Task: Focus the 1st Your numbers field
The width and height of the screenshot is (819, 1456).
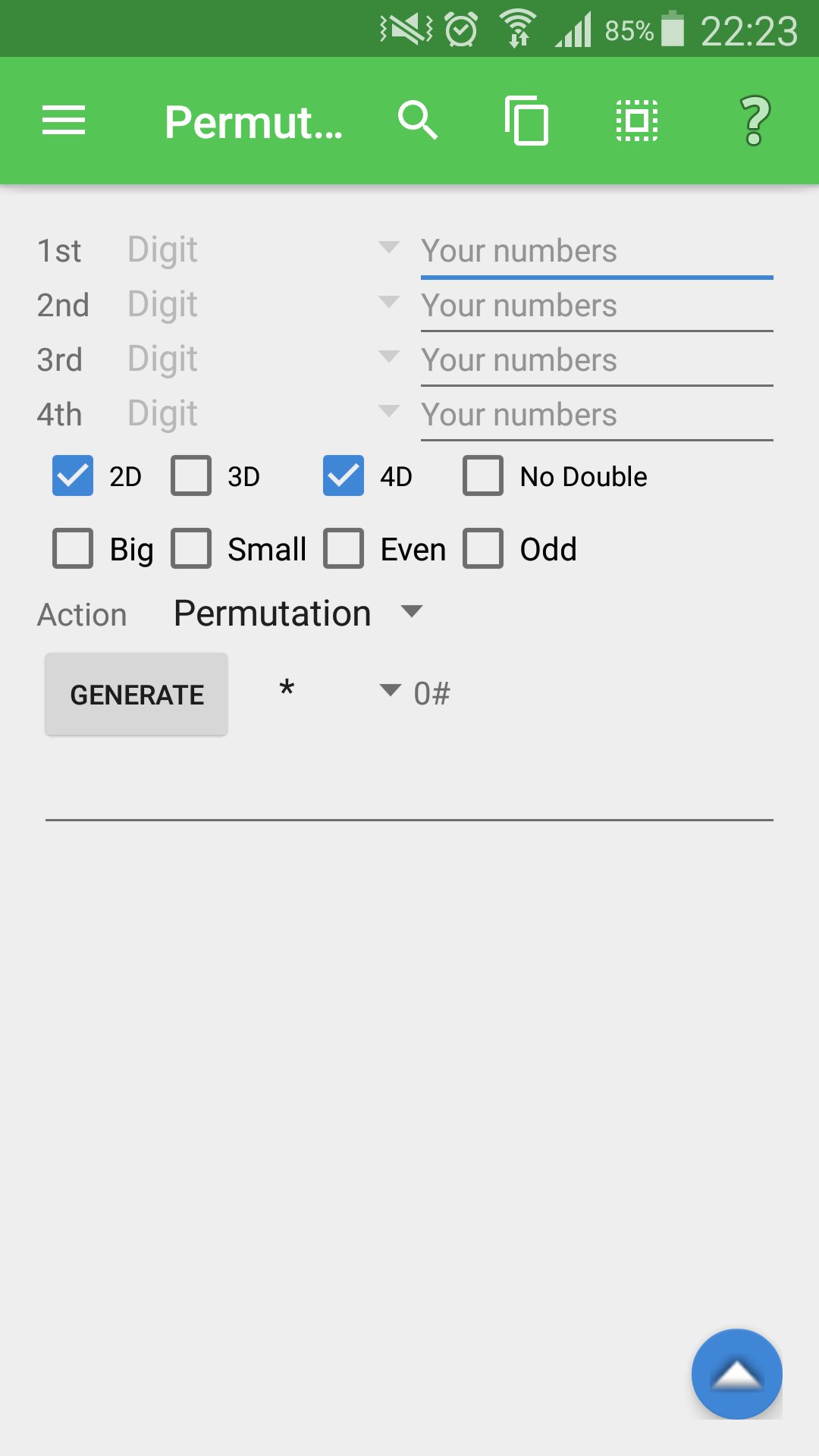Action: pos(596,251)
